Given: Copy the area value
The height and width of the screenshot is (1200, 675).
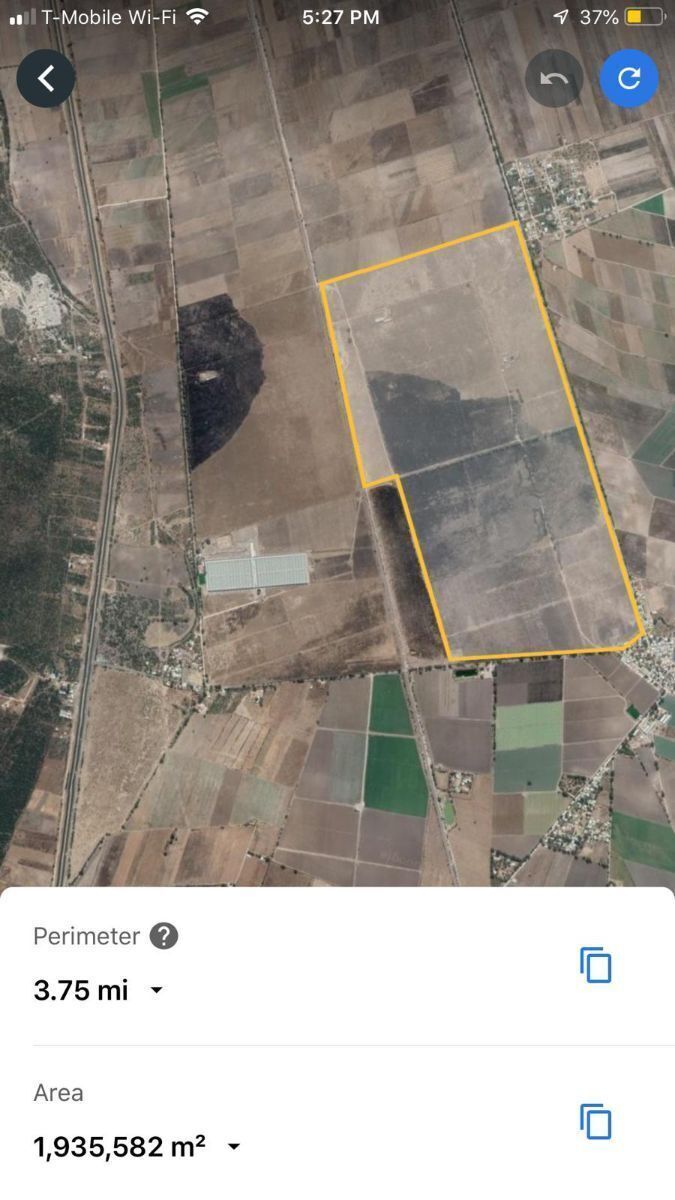Looking at the screenshot, I should 596,1122.
